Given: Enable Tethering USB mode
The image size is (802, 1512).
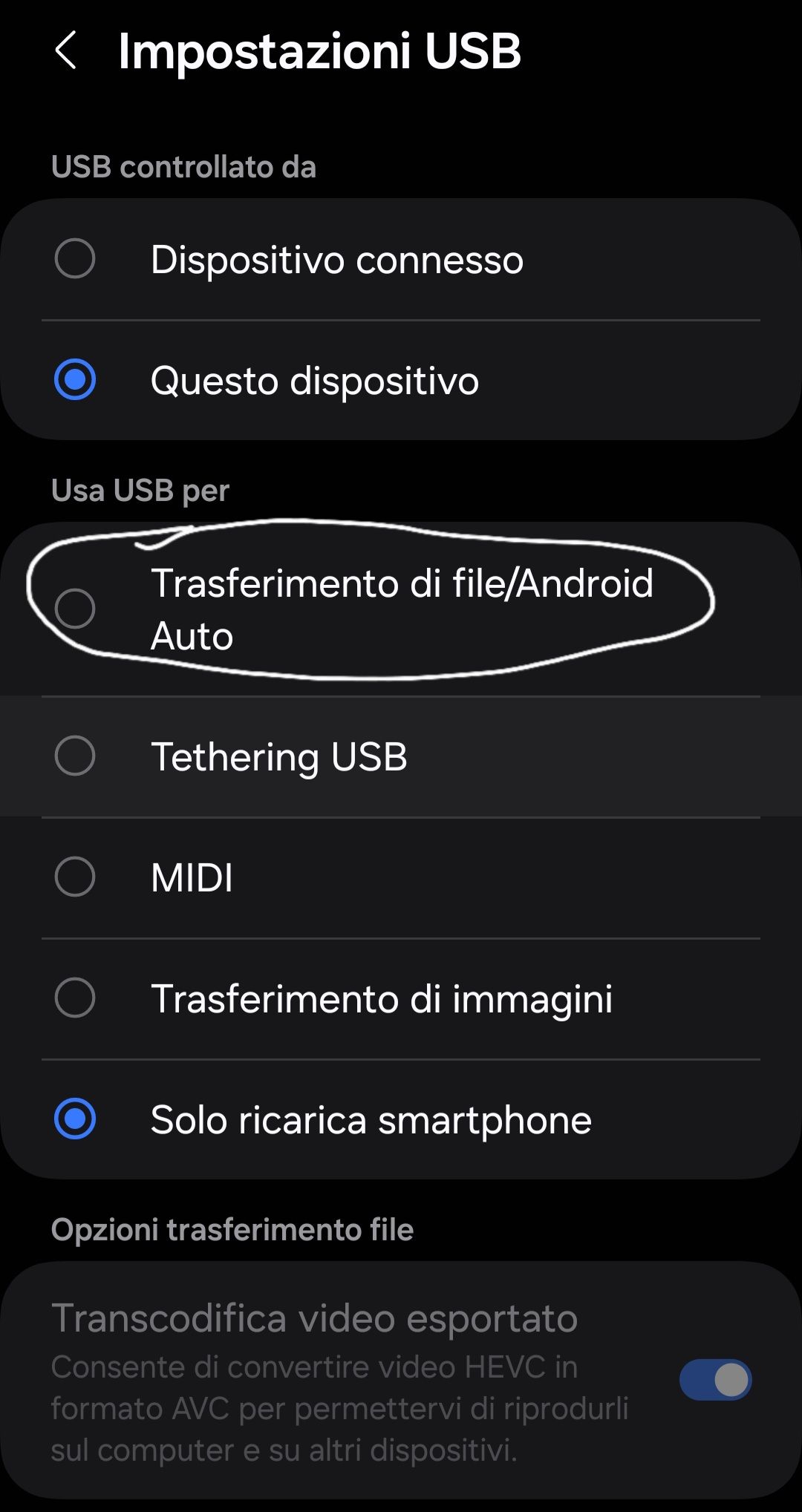Looking at the screenshot, I should click(x=278, y=756).
